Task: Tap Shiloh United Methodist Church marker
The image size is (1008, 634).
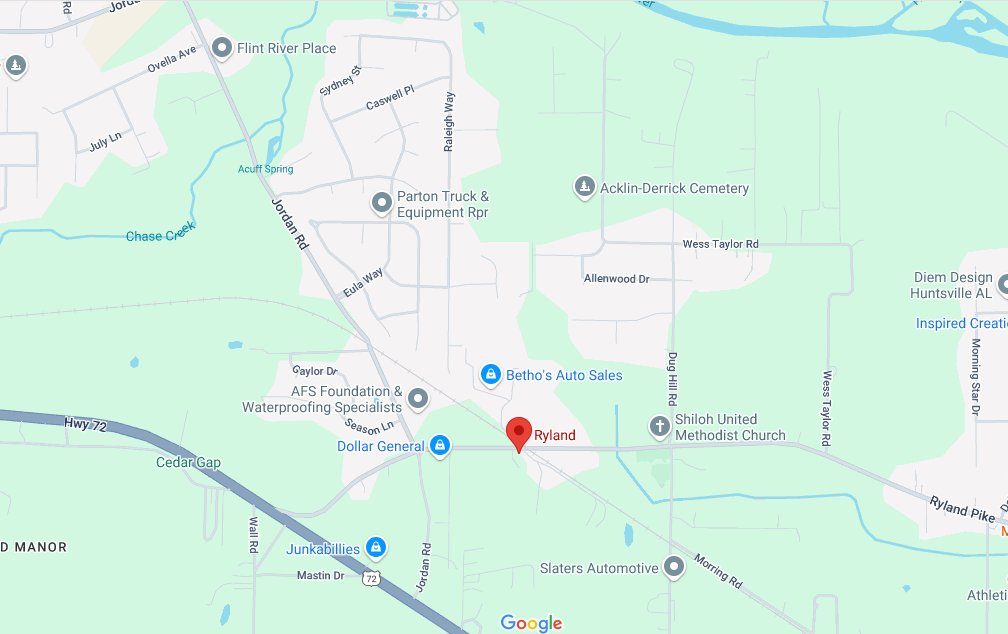Action: pyautogui.click(x=659, y=427)
